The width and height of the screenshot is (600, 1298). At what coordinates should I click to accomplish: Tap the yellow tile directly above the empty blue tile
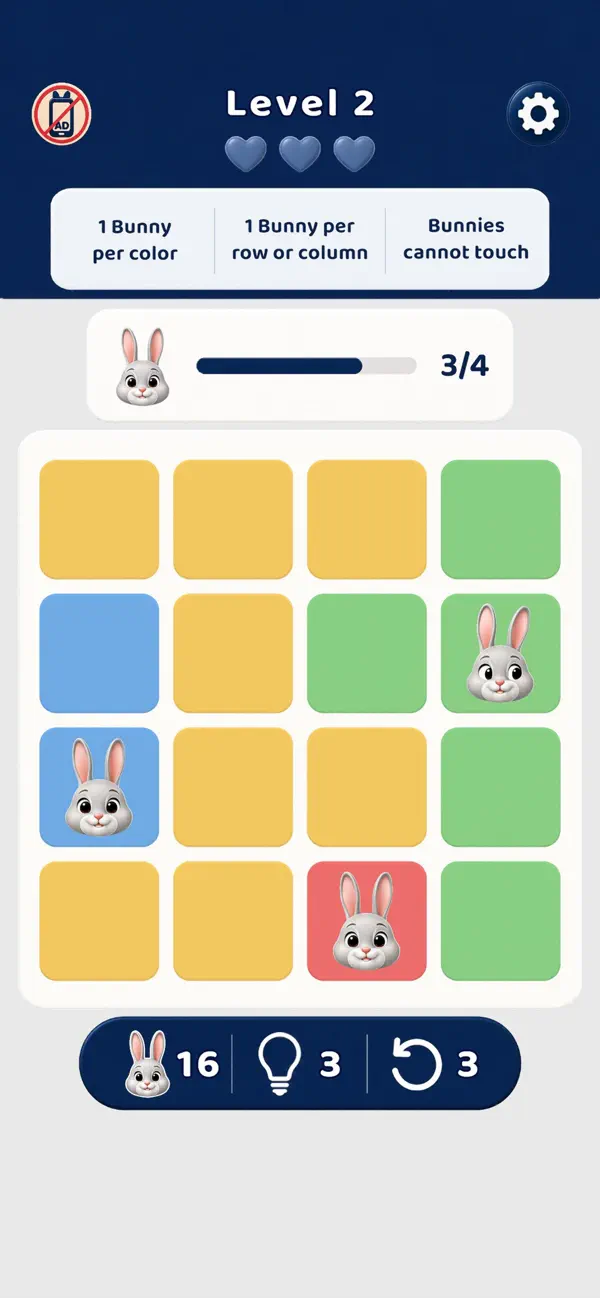point(99,519)
